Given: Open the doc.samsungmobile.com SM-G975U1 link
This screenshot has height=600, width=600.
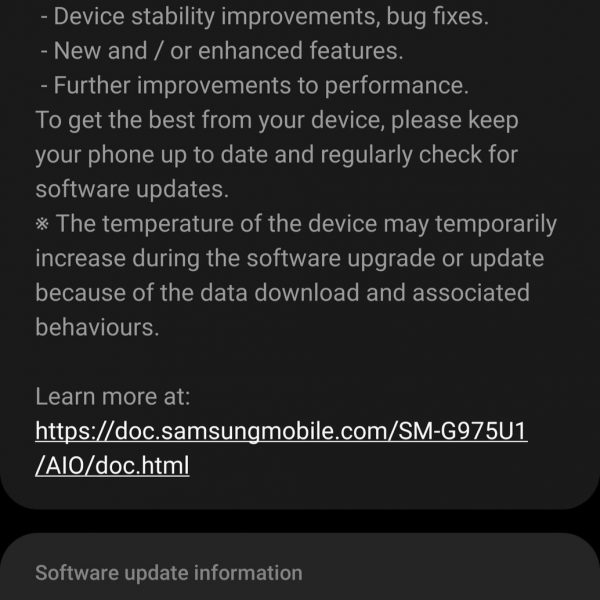Looking at the screenshot, I should tap(281, 431).
